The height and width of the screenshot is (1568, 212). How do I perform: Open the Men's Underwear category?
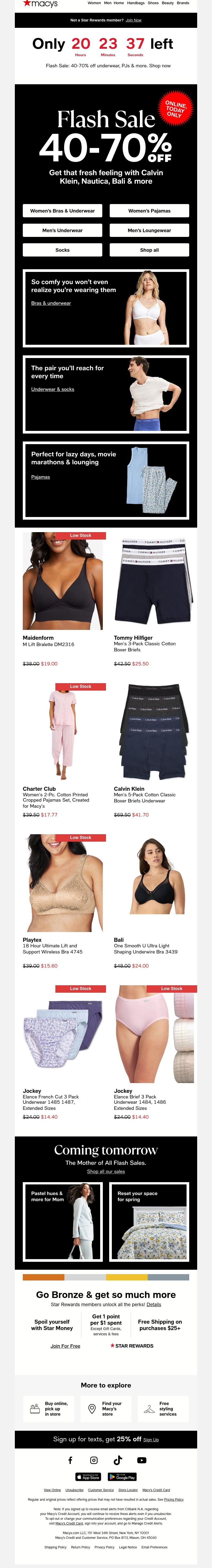click(62, 230)
